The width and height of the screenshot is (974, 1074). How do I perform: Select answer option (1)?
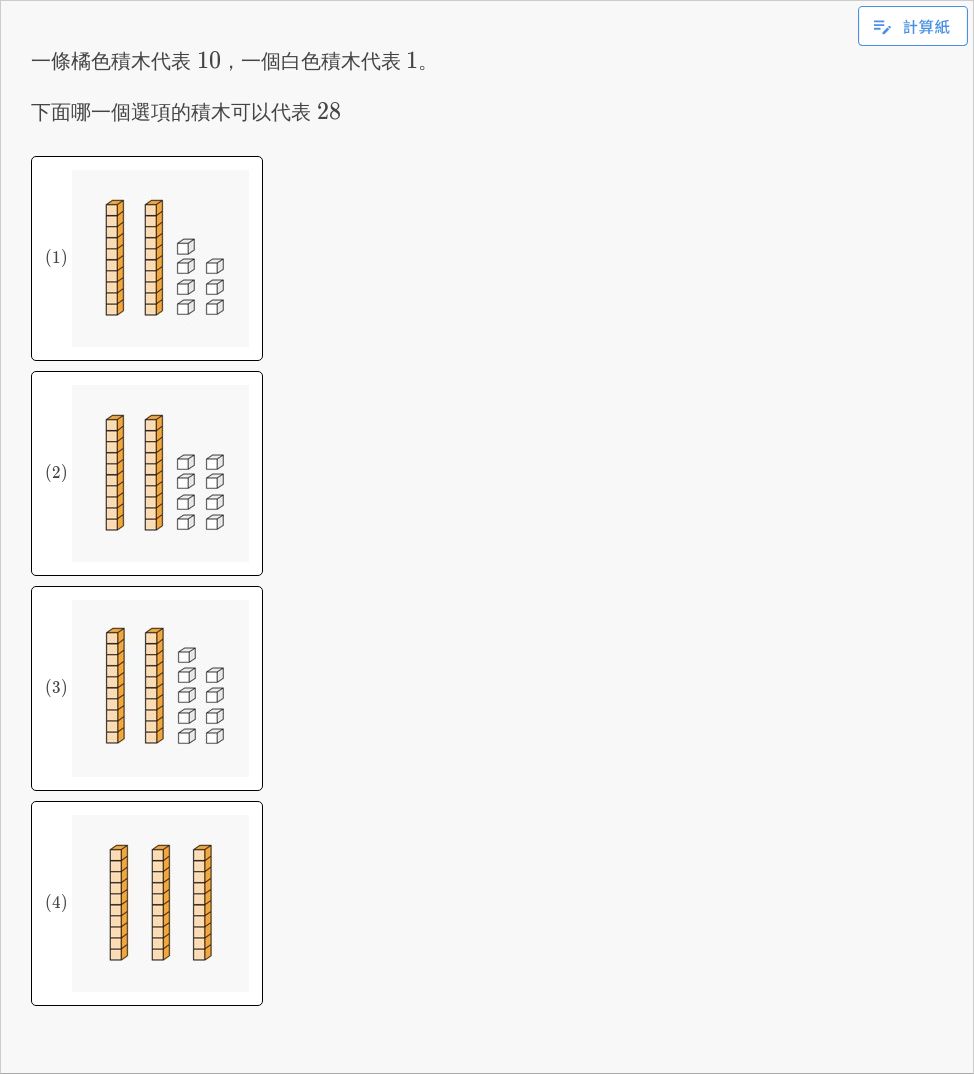point(147,258)
